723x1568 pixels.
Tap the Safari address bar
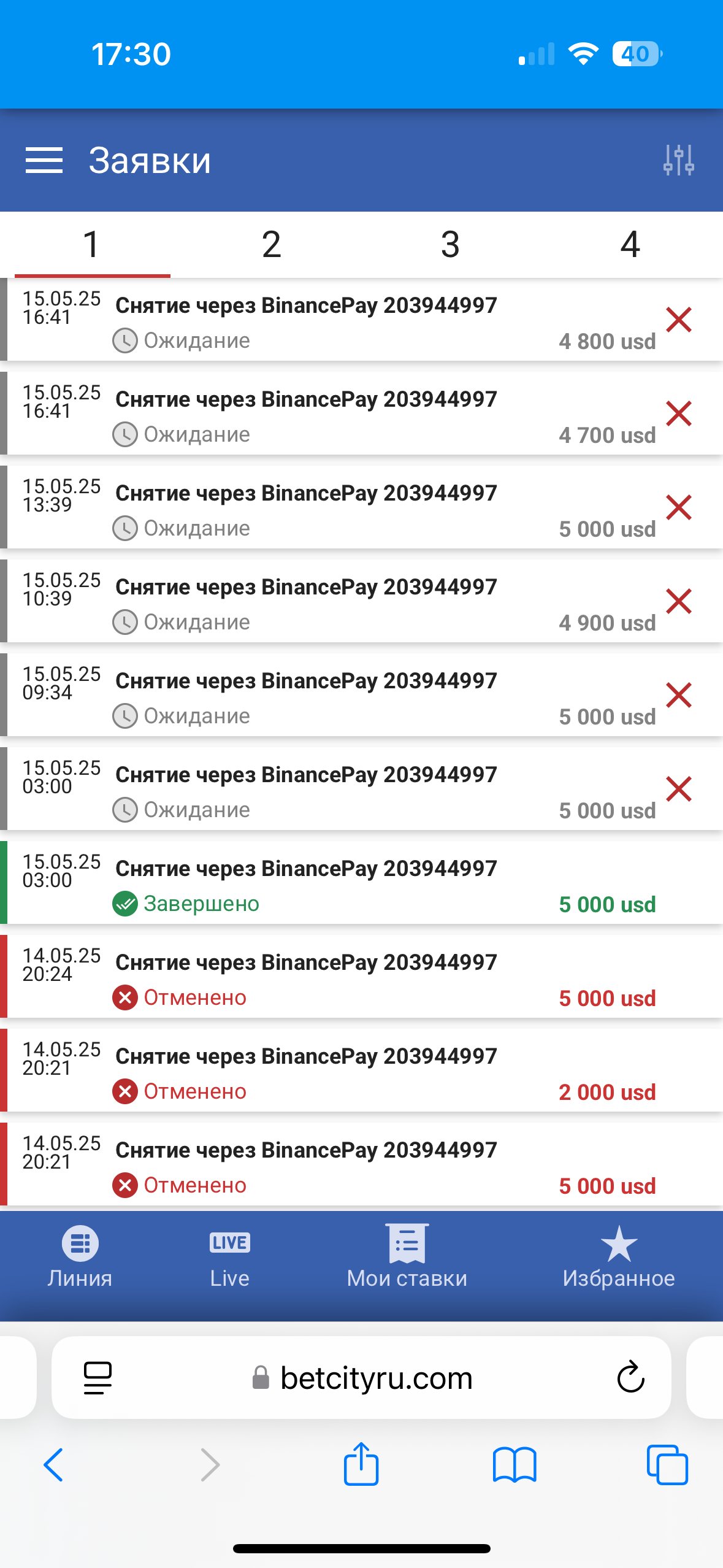click(362, 1378)
